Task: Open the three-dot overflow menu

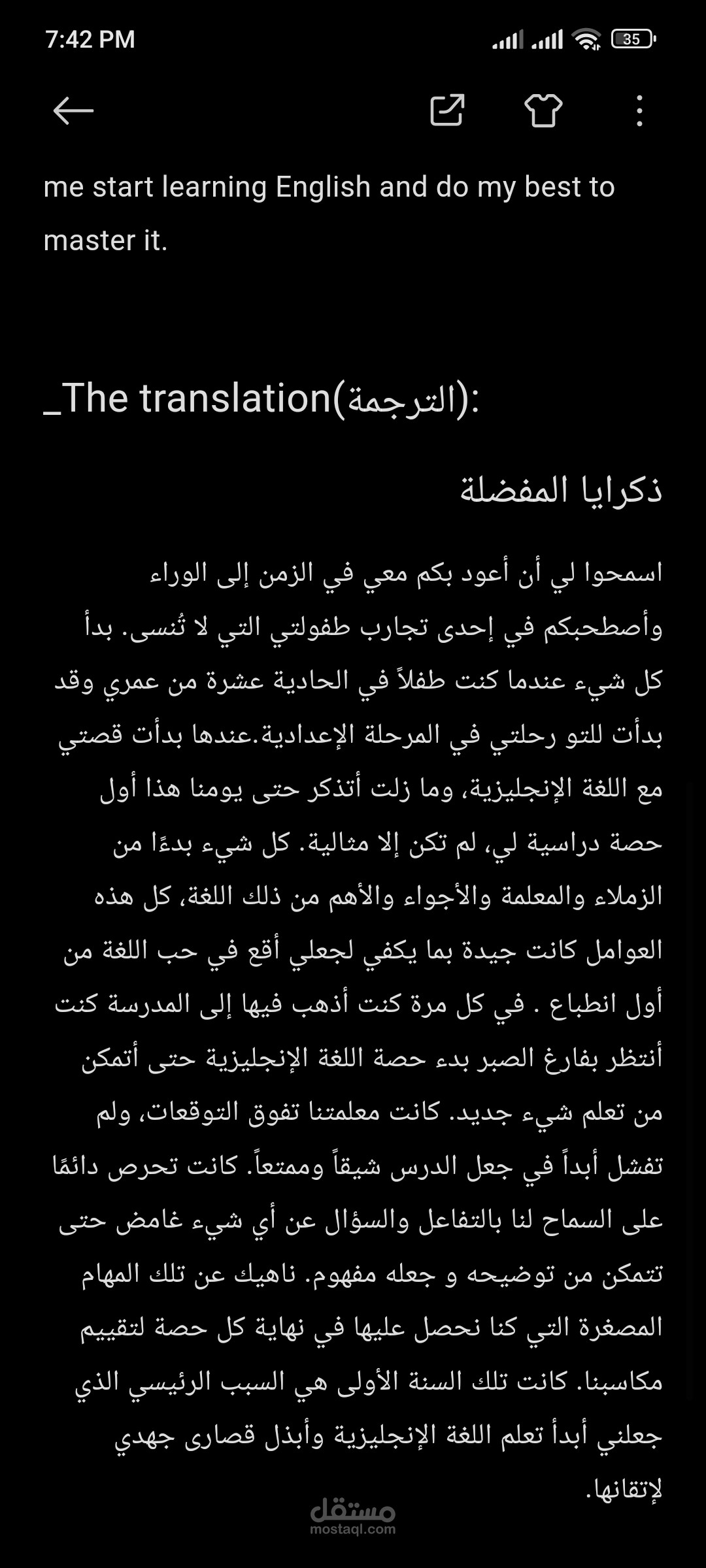Action: pos(639,110)
